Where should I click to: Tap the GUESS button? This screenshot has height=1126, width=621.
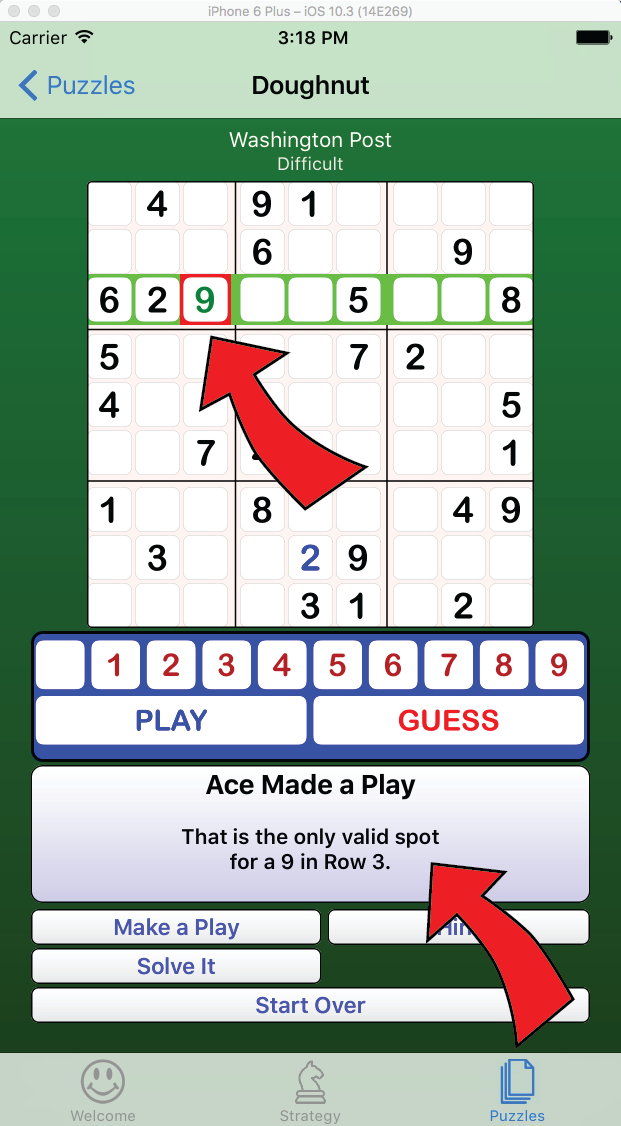pos(449,720)
